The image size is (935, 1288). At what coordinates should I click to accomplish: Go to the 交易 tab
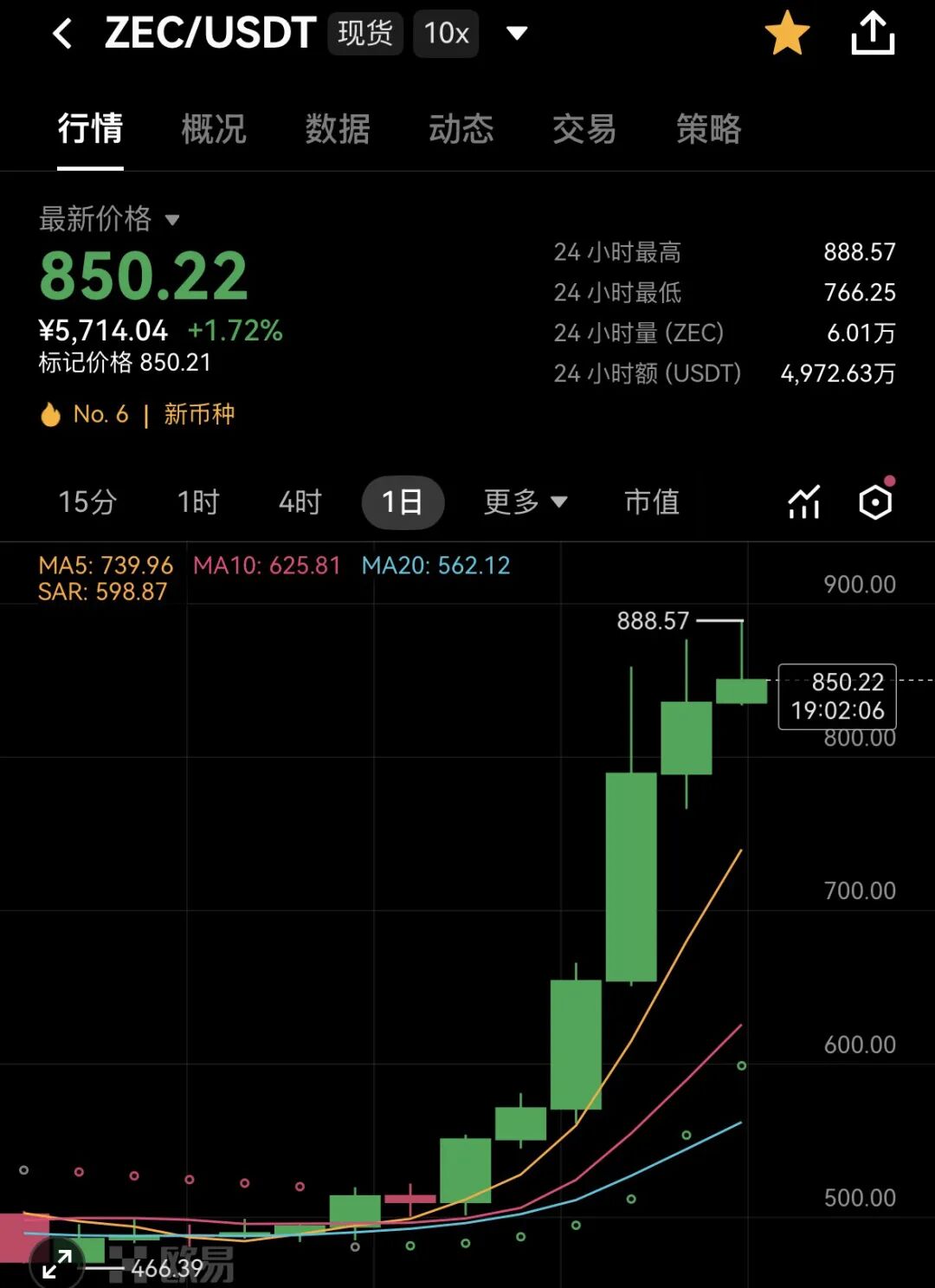[x=585, y=129]
